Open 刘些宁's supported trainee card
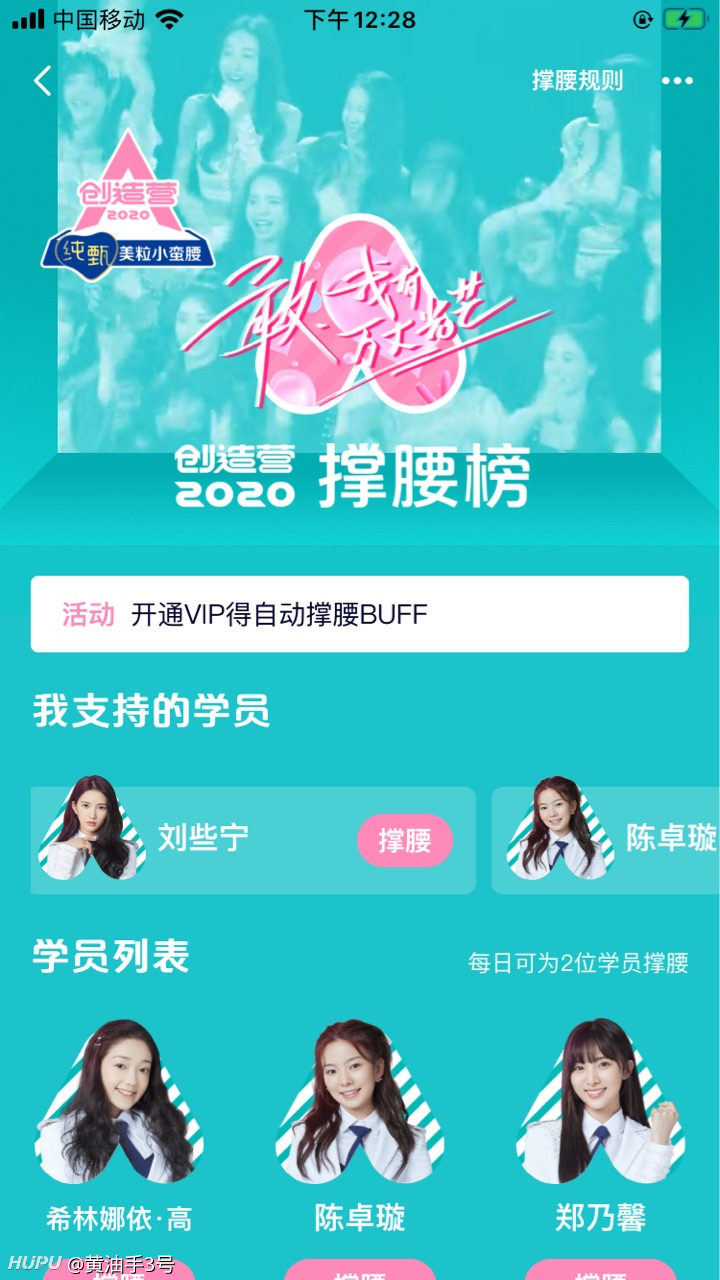Viewport: 720px width, 1280px height. (x=253, y=840)
